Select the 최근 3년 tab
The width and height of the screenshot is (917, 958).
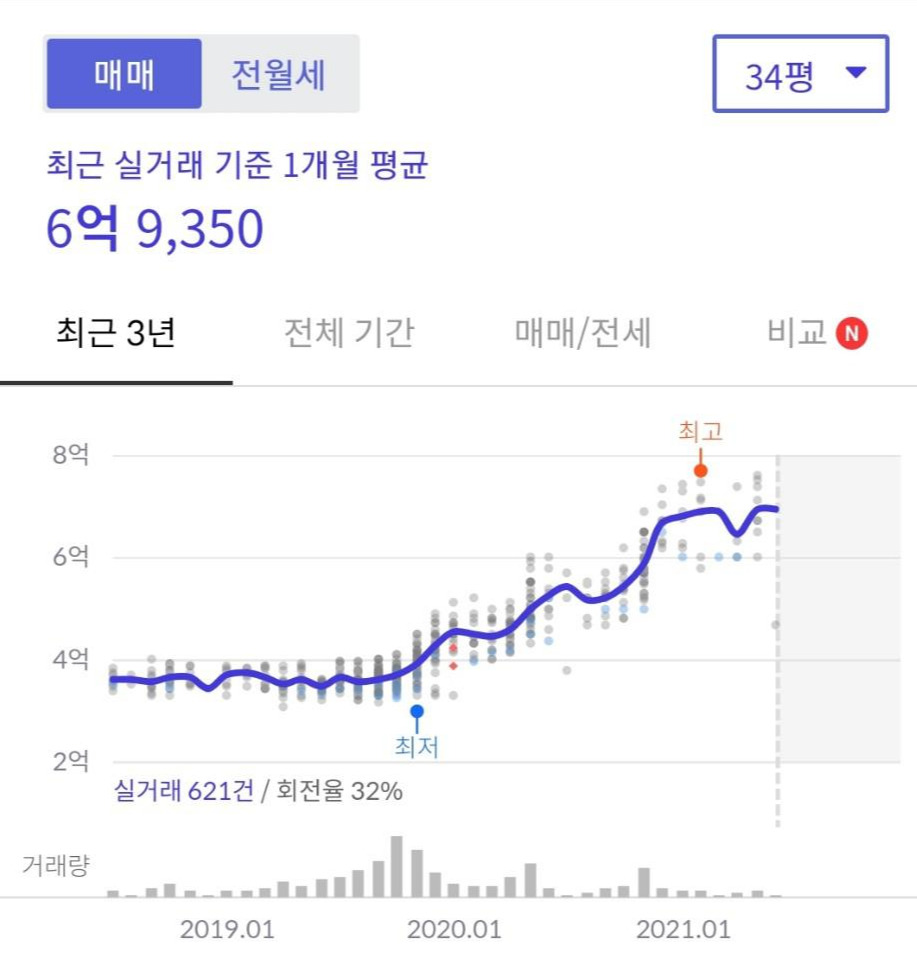pos(116,334)
